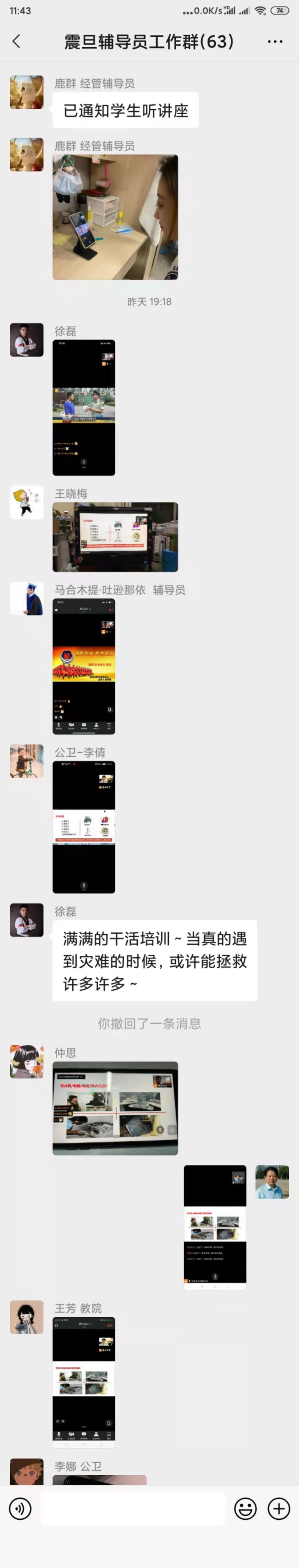Viewport: 299px width, 1568px height.
Task: Open my own sent screenshot image
Action: tap(215, 1227)
